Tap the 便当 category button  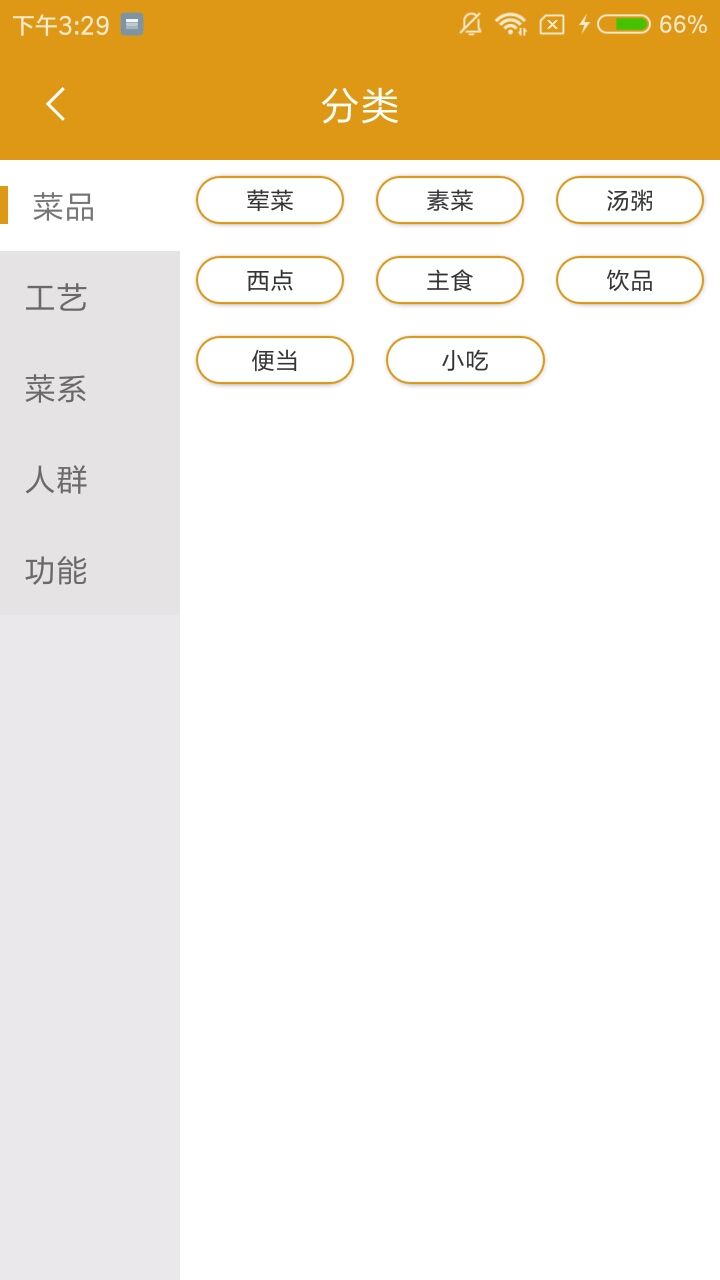(275, 360)
